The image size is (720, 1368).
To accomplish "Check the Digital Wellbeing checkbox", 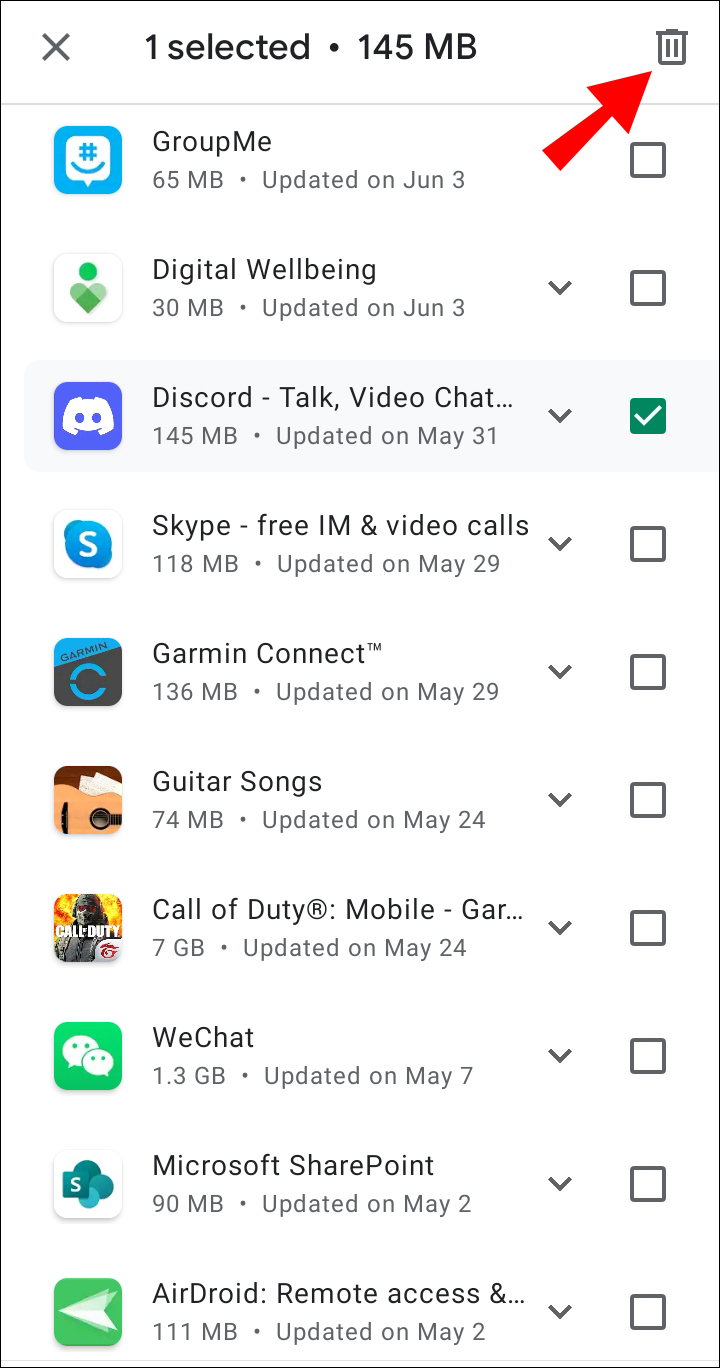I will [648, 288].
